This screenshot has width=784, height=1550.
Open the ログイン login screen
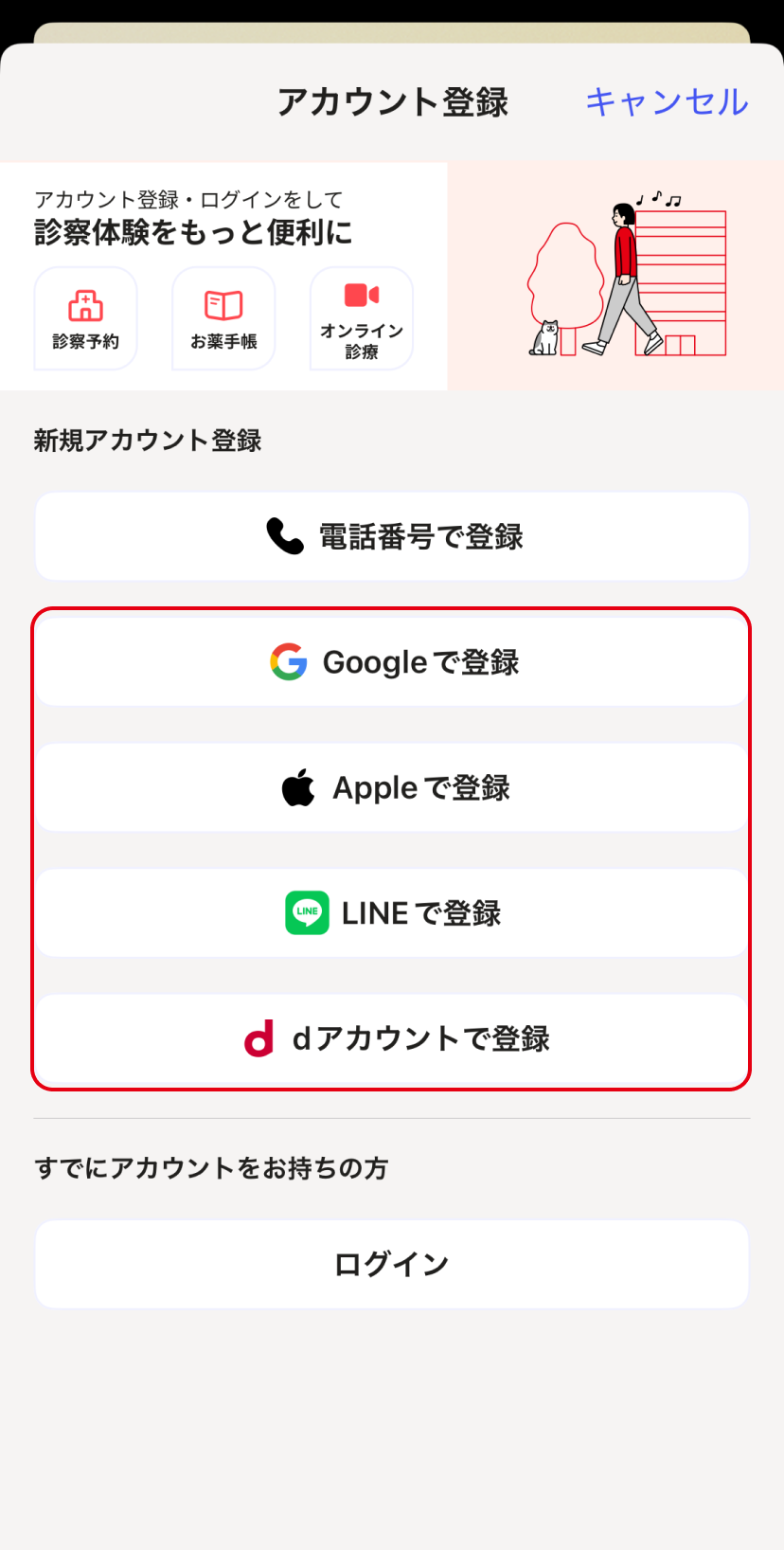click(x=392, y=1264)
